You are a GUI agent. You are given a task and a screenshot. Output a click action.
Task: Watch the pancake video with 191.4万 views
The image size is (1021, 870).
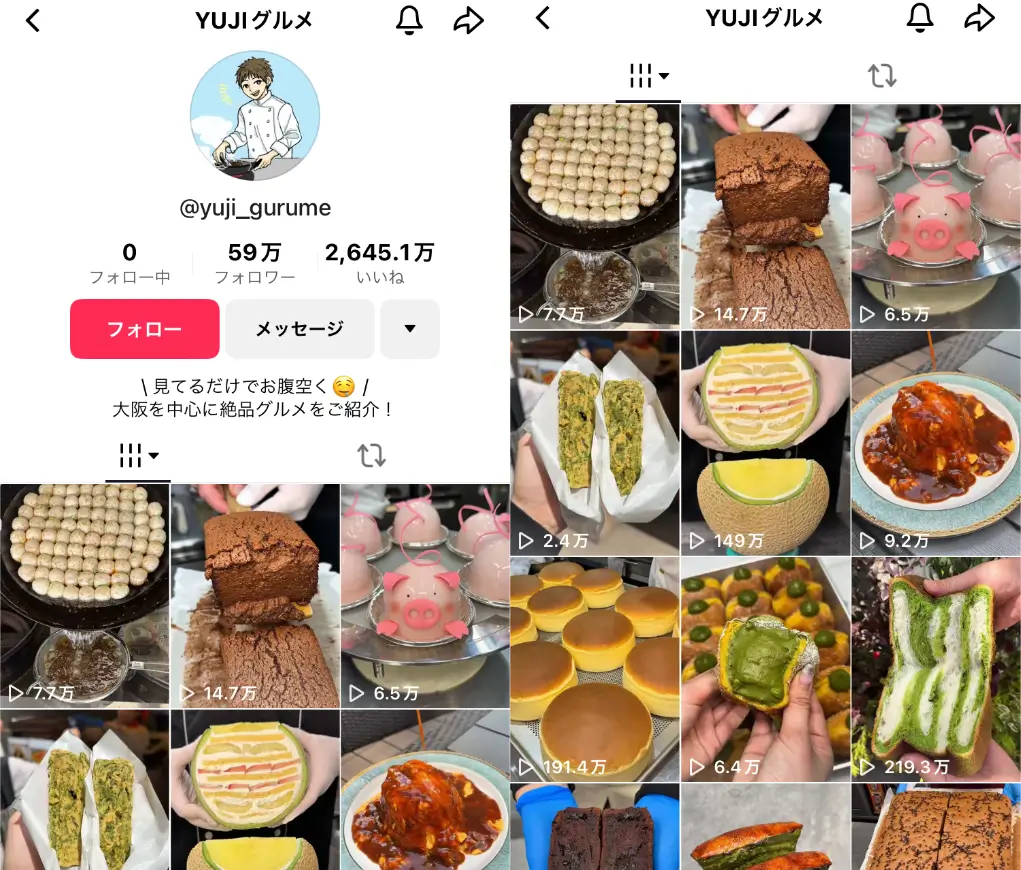594,669
